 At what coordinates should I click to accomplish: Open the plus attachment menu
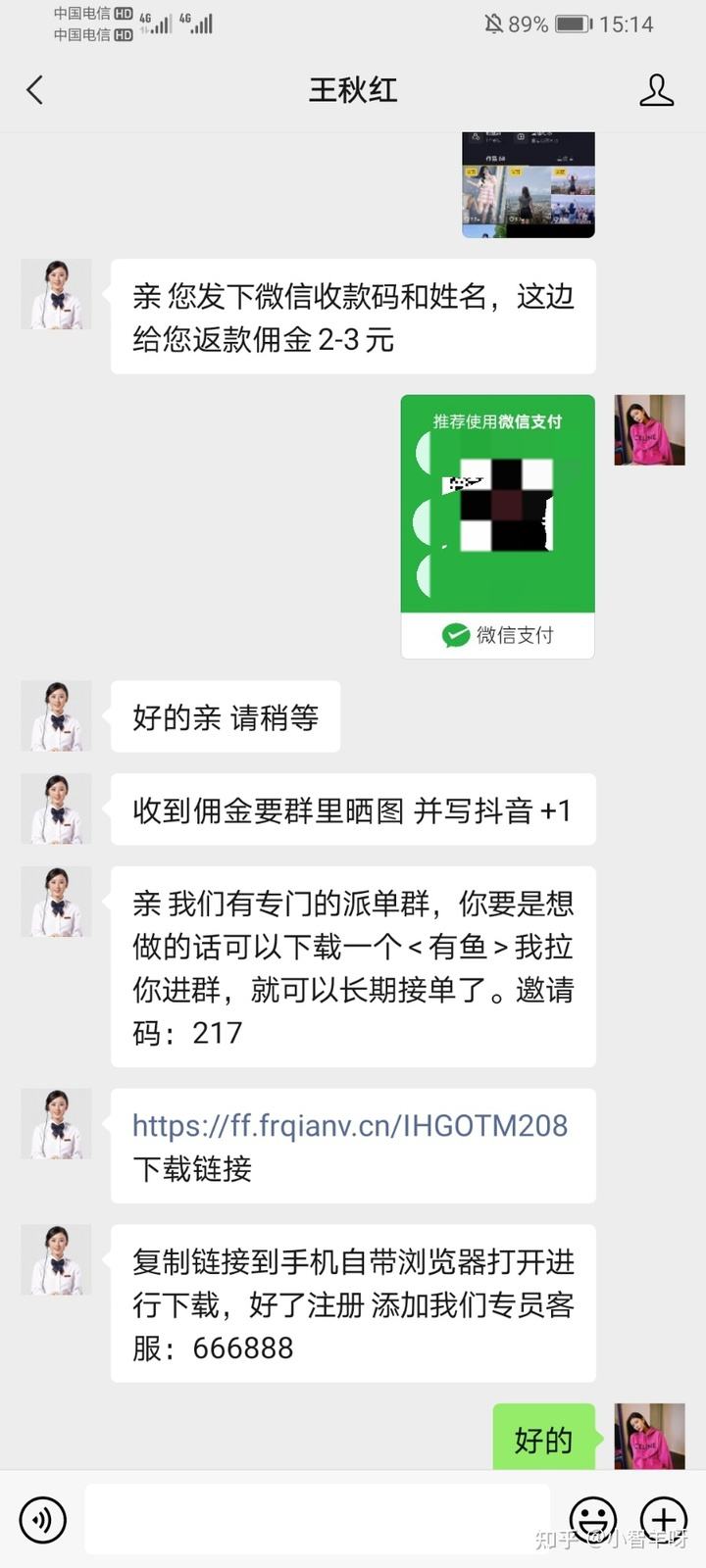[x=664, y=1520]
